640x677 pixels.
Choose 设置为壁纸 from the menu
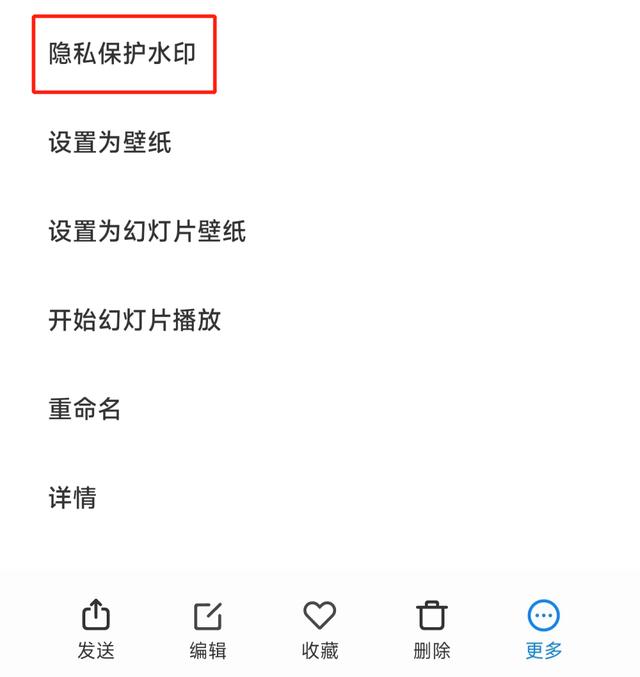click(110, 142)
